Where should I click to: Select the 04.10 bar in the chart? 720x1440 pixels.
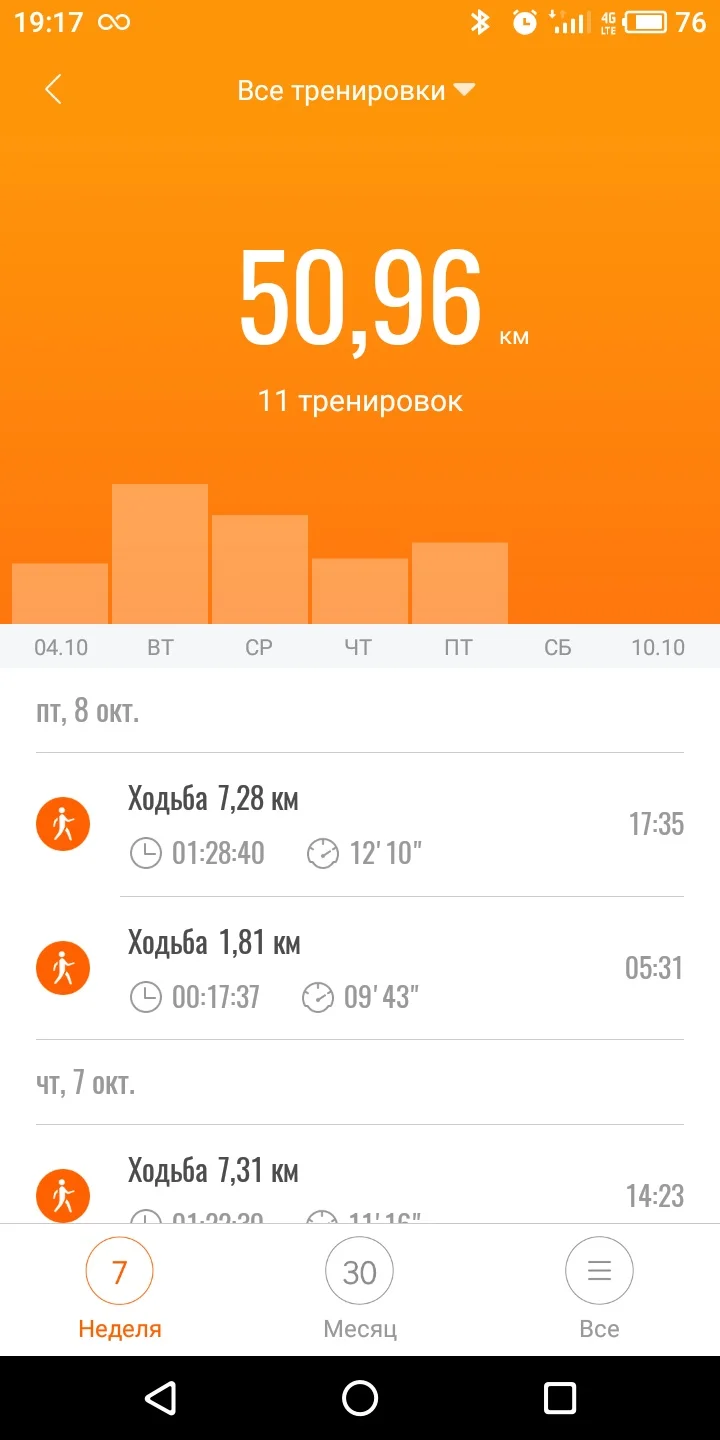pos(60,594)
